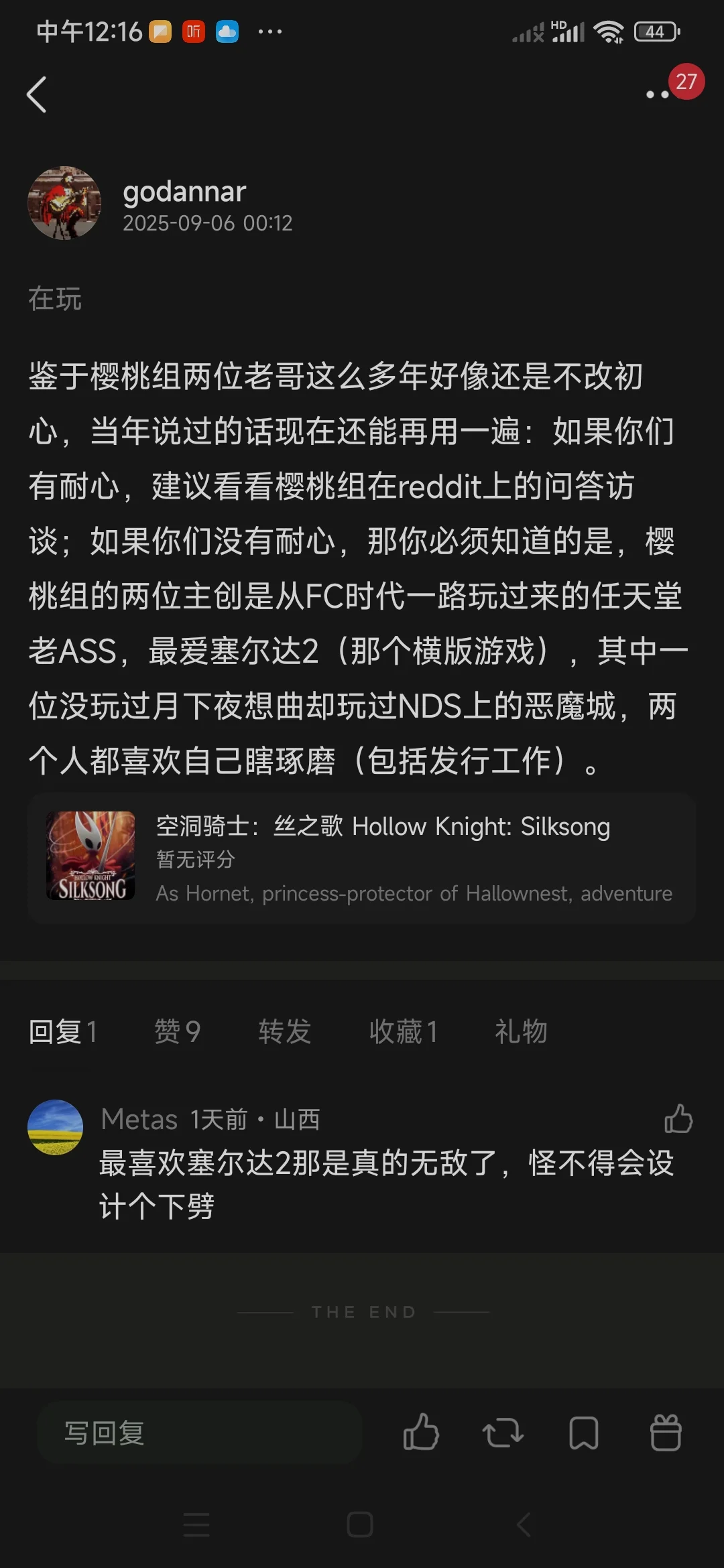Open godannar's profile avatar
This screenshot has height=1568, width=724.
point(64,203)
